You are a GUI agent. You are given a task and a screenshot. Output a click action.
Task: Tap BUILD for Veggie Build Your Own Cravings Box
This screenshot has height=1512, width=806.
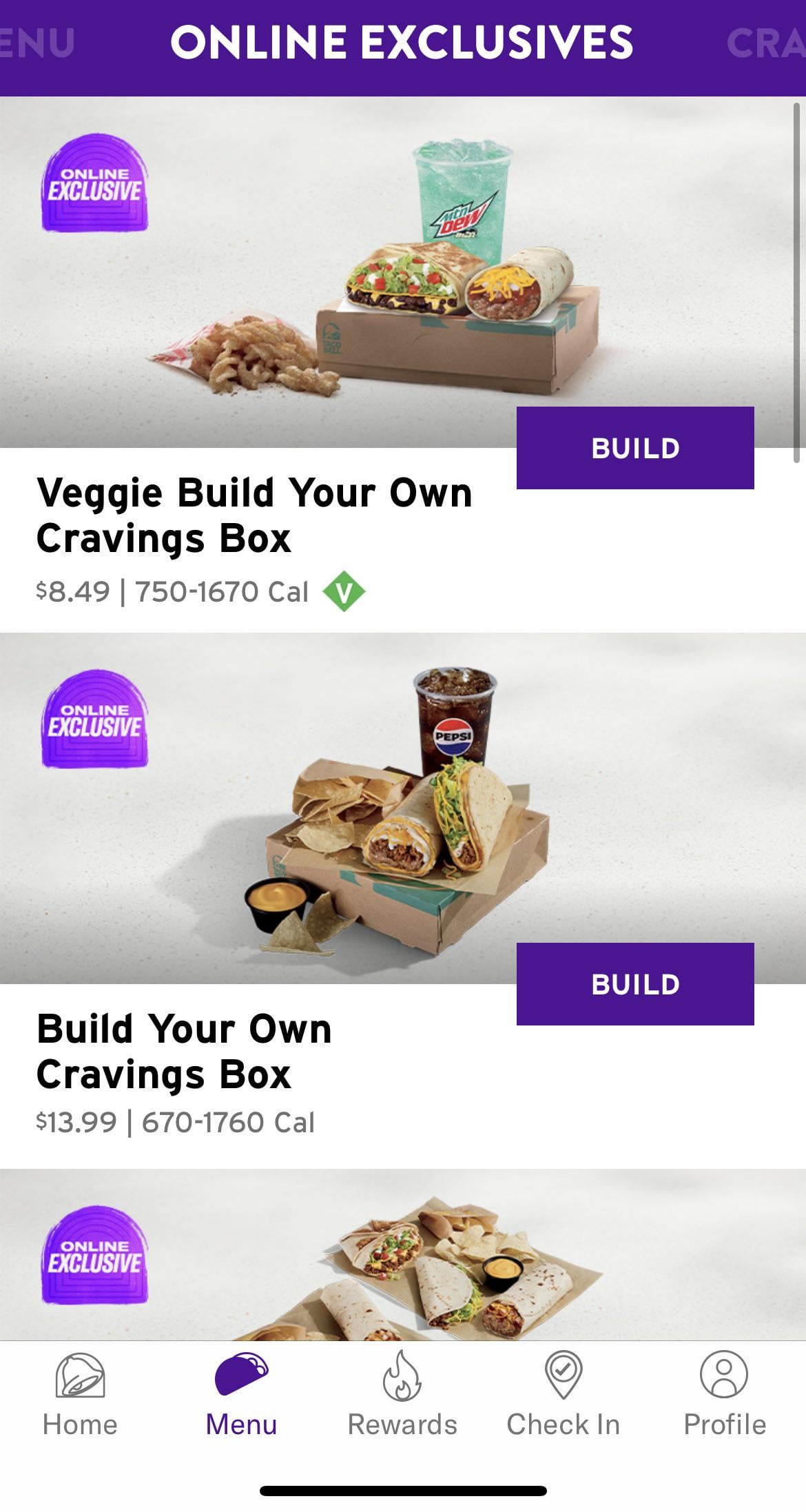pyautogui.click(x=634, y=448)
